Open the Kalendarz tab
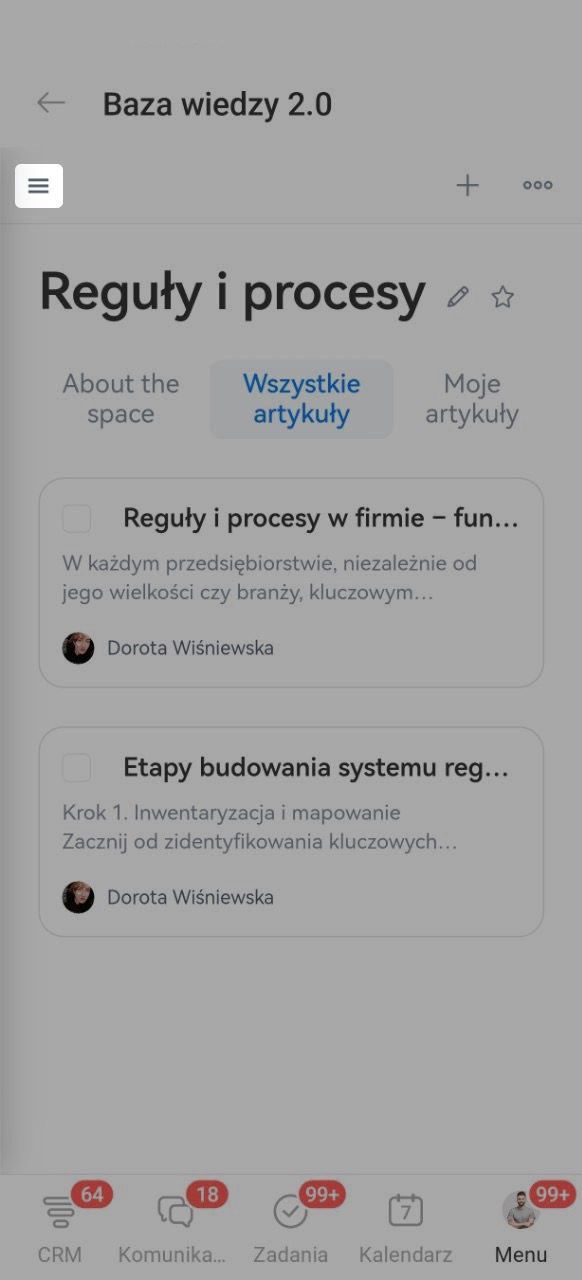The width and height of the screenshot is (582, 1280). tap(405, 1227)
